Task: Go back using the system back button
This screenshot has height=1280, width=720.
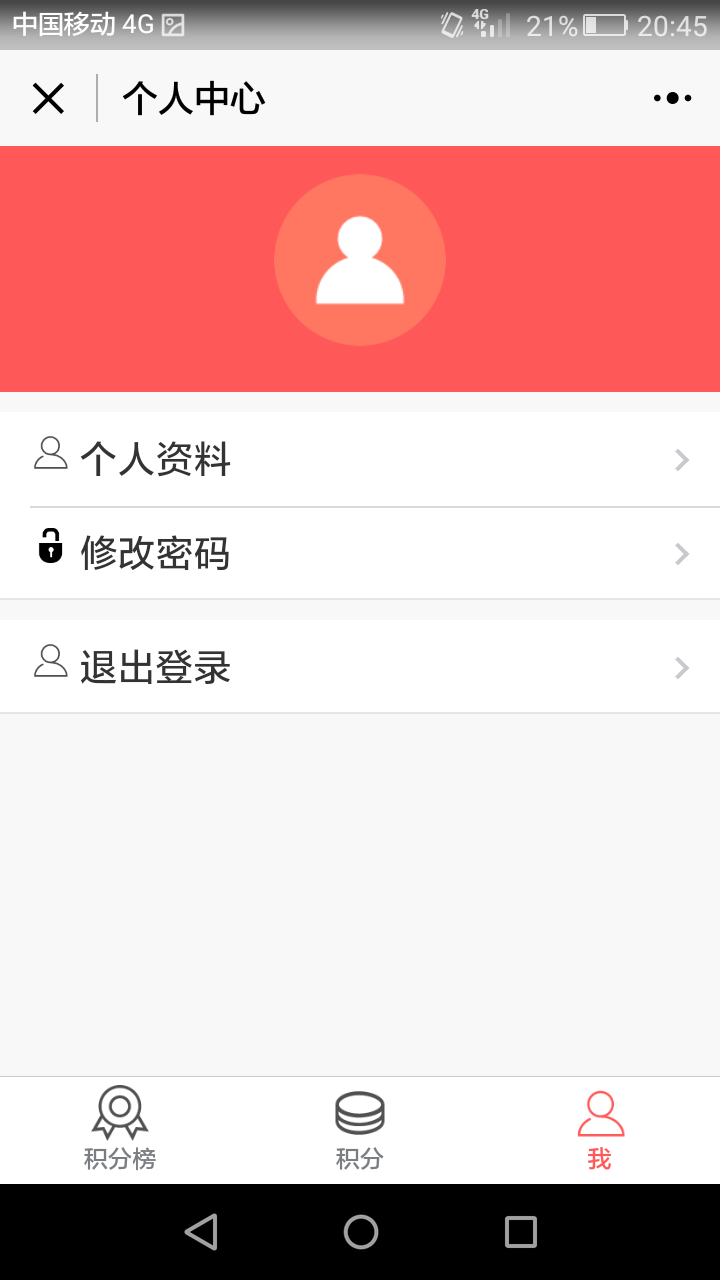Action: pos(201,1232)
